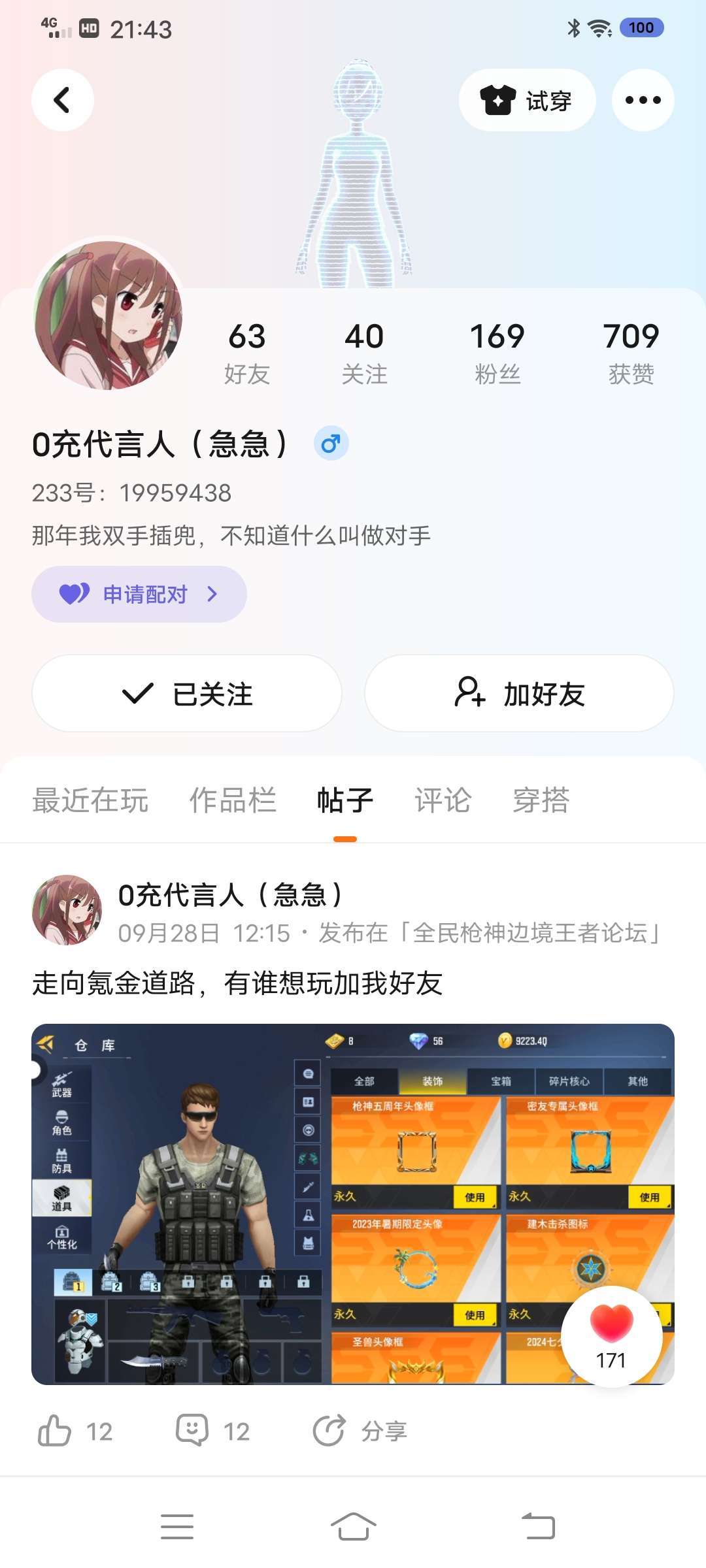The width and height of the screenshot is (706, 1568).
Task: Select the 帖子 tab
Action: [x=345, y=800]
